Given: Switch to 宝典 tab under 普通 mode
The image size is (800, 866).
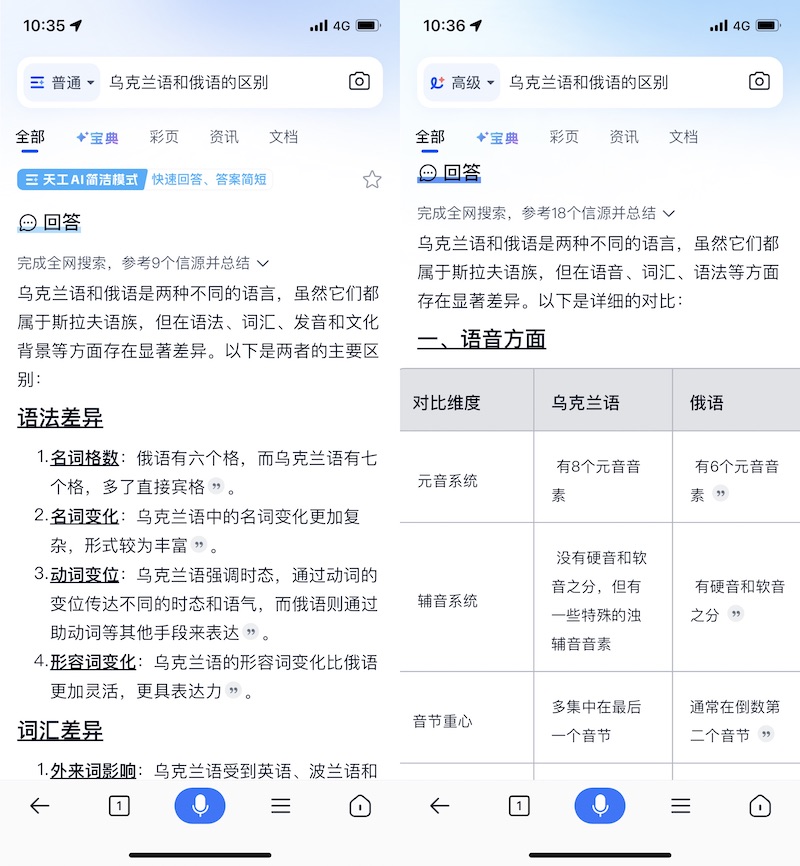Looking at the screenshot, I should click(x=98, y=138).
